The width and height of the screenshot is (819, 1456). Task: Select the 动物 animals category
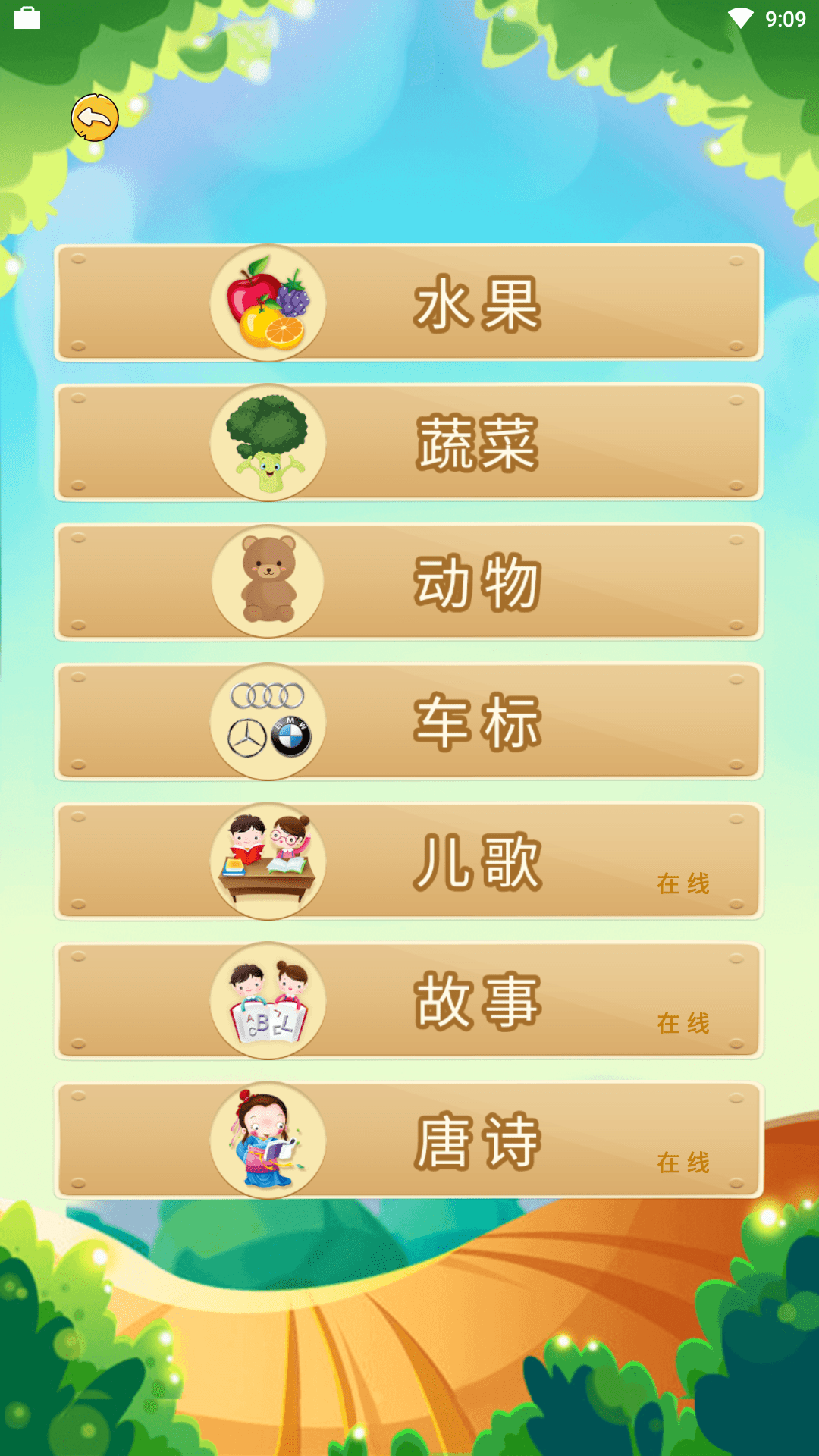(478, 582)
